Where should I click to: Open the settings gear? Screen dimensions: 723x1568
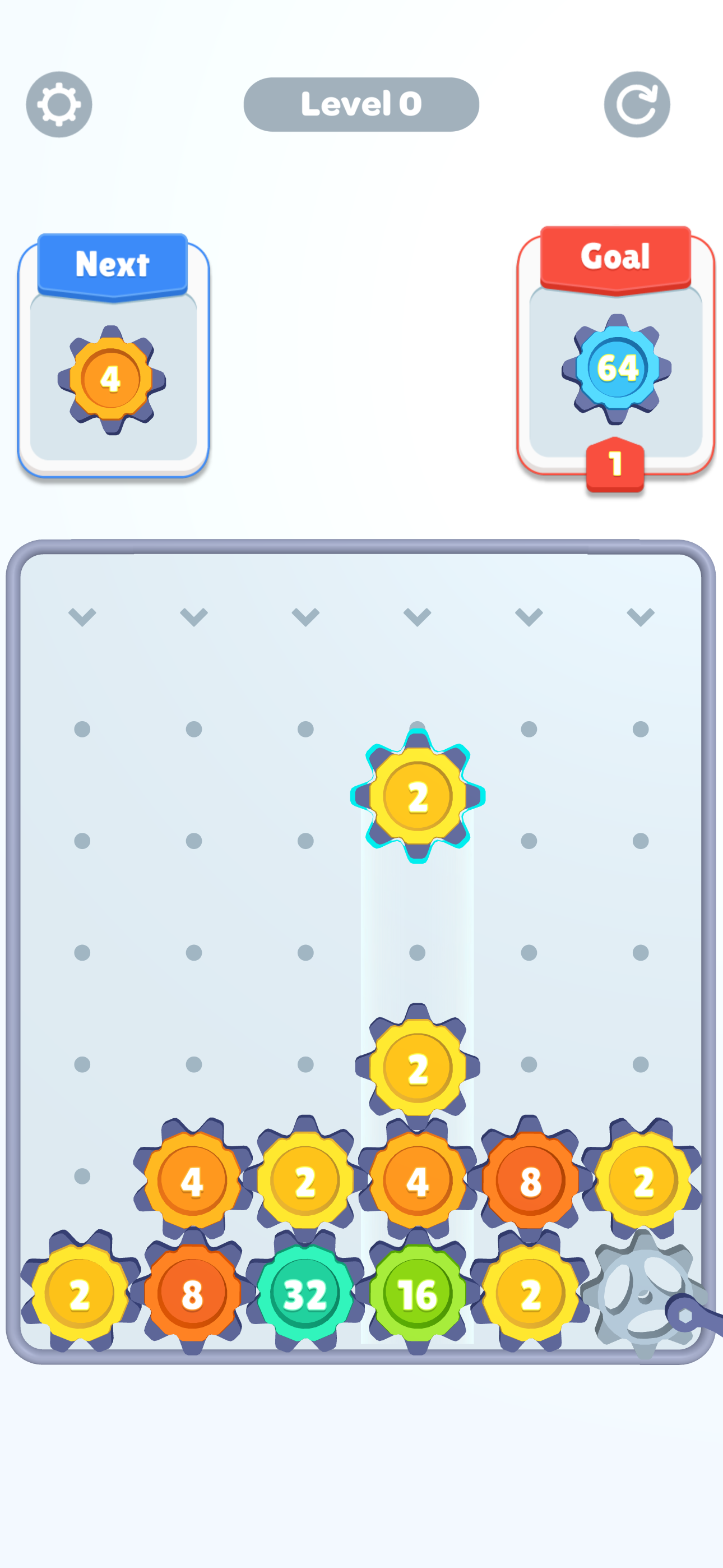click(x=59, y=105)
